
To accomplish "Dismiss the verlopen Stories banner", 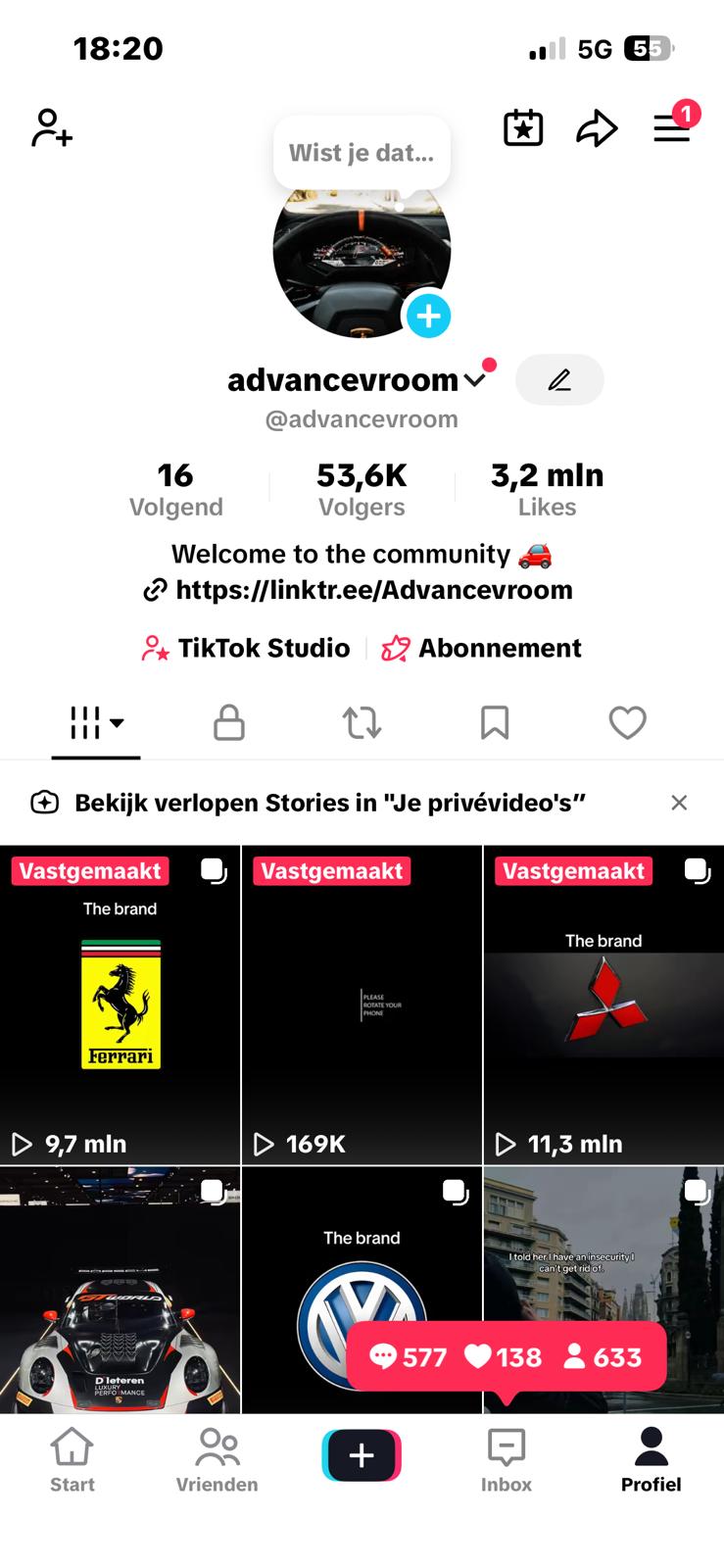I will pyautogui.click(x=679, y=803).
